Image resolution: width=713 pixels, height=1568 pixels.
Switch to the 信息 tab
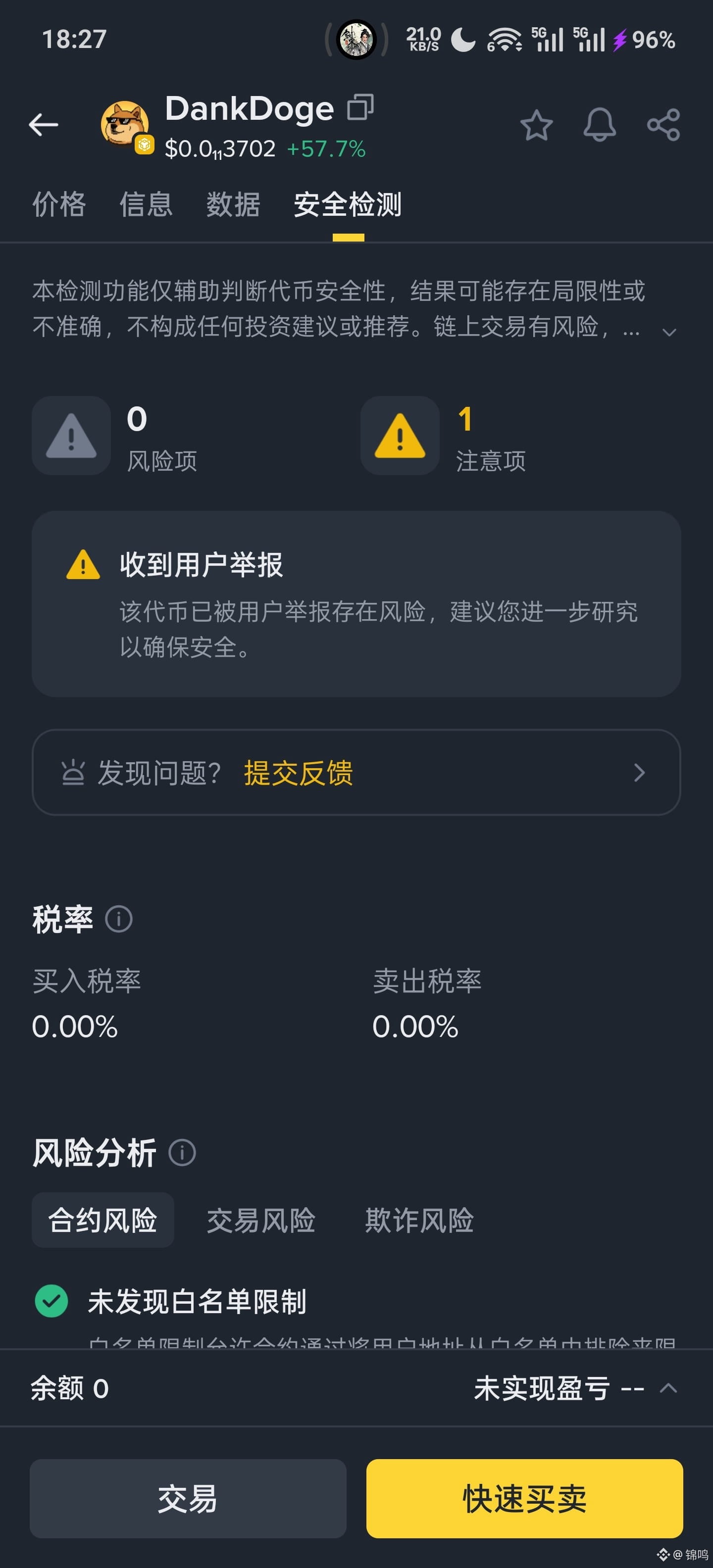(146, 204)
